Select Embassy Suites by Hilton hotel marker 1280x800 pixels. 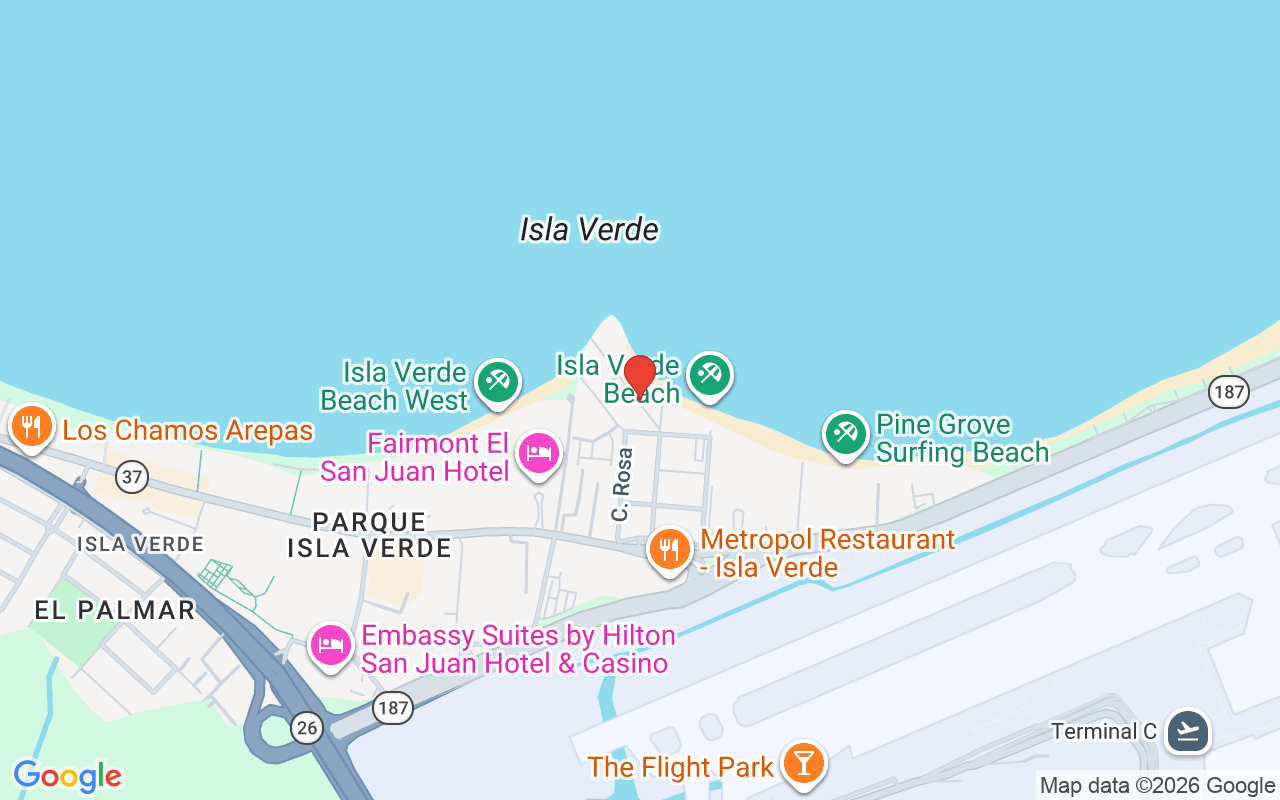point(330,645)
